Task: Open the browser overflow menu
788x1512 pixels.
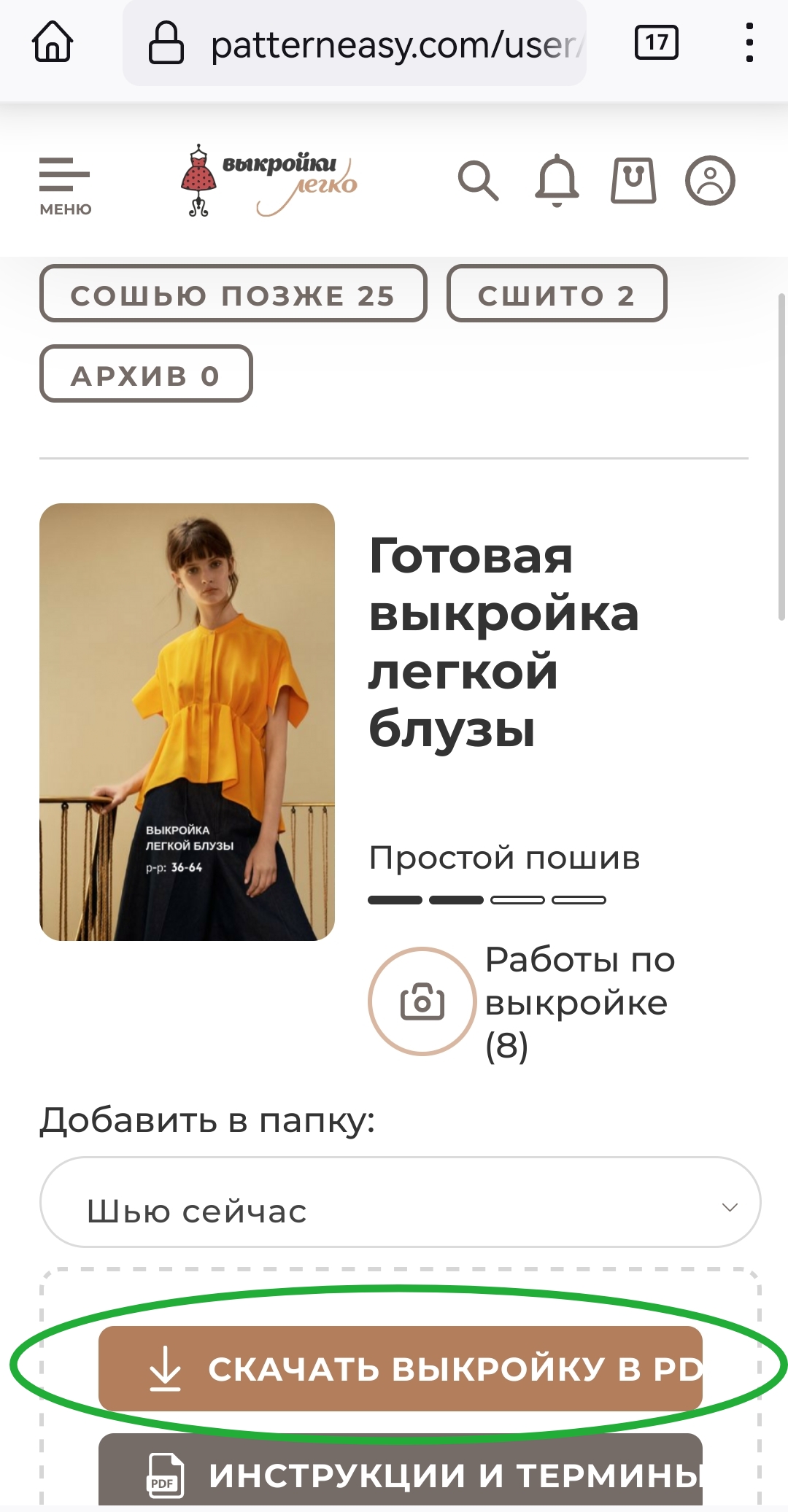Action: point(749,43)
